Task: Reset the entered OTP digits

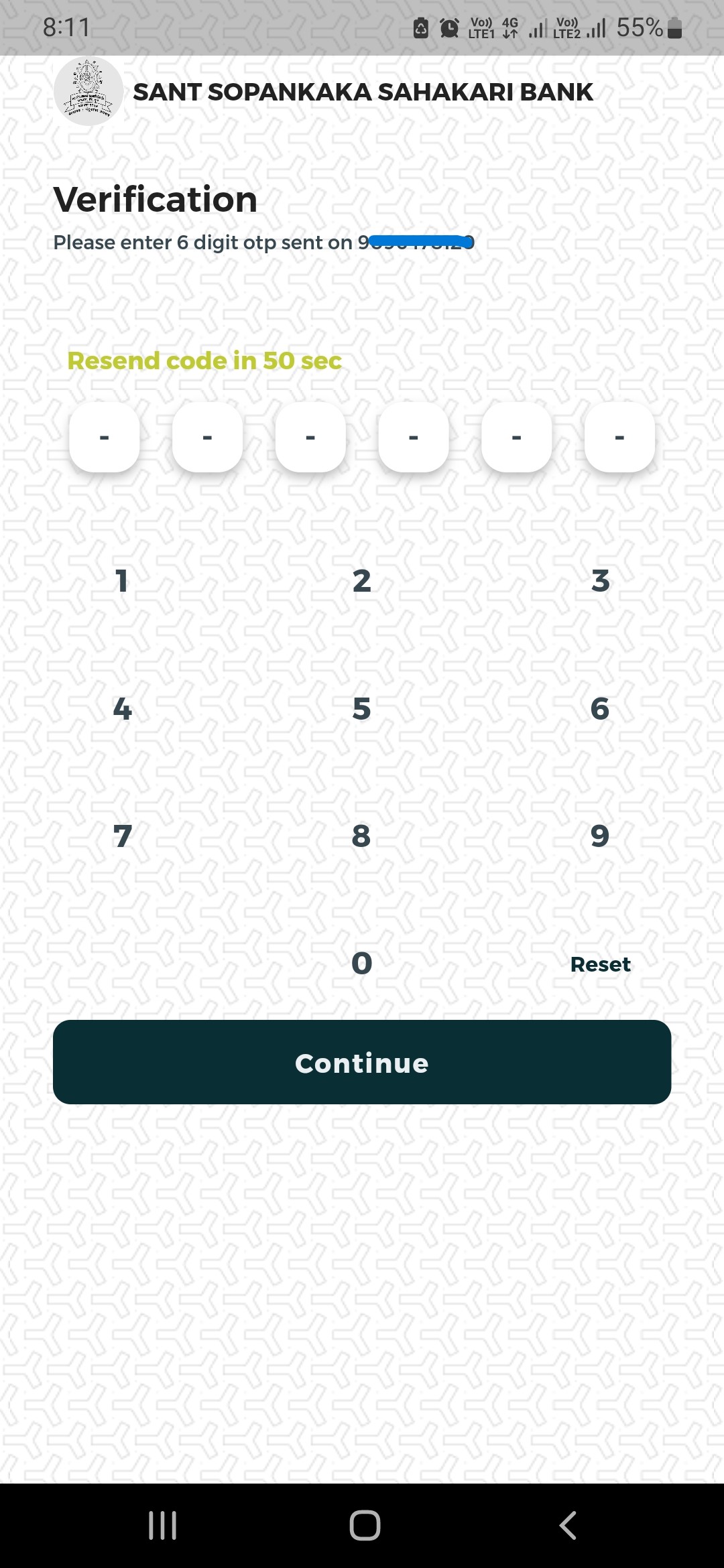Action: click(600, 964)
